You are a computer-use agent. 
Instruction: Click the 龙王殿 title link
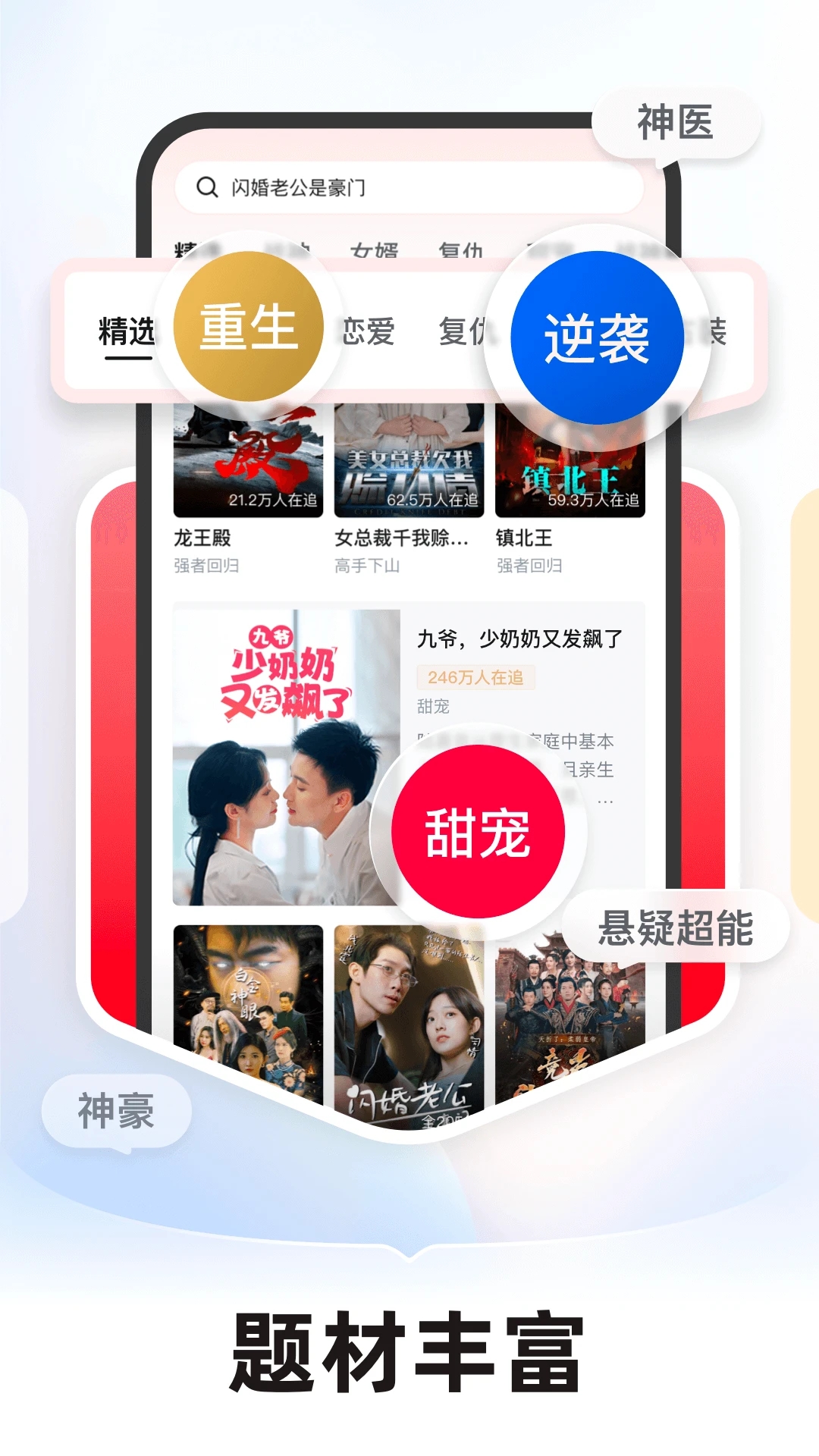click(201, 538)
